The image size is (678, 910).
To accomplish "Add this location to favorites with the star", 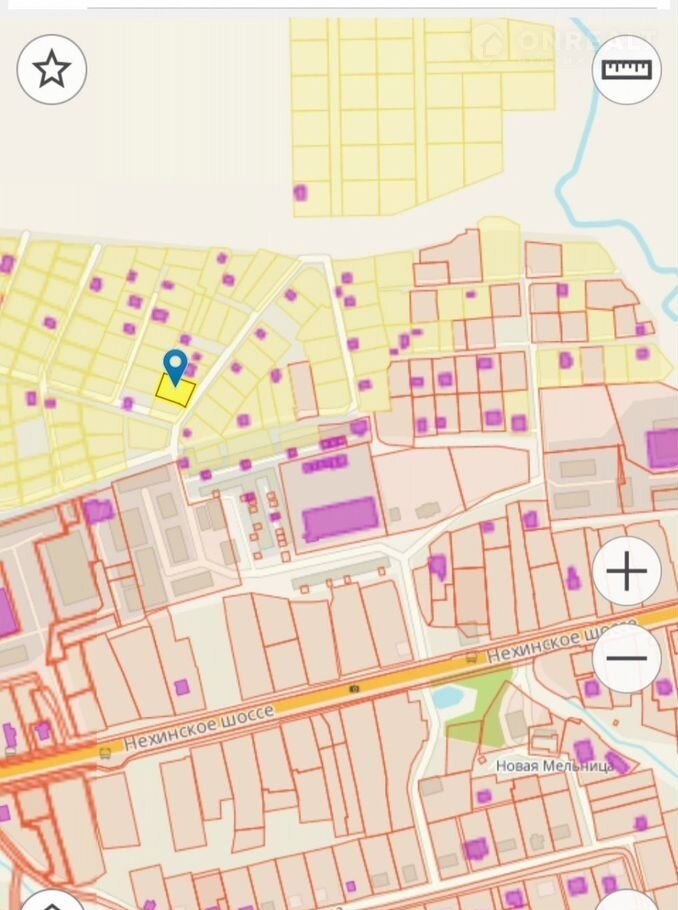I will 52,69.
